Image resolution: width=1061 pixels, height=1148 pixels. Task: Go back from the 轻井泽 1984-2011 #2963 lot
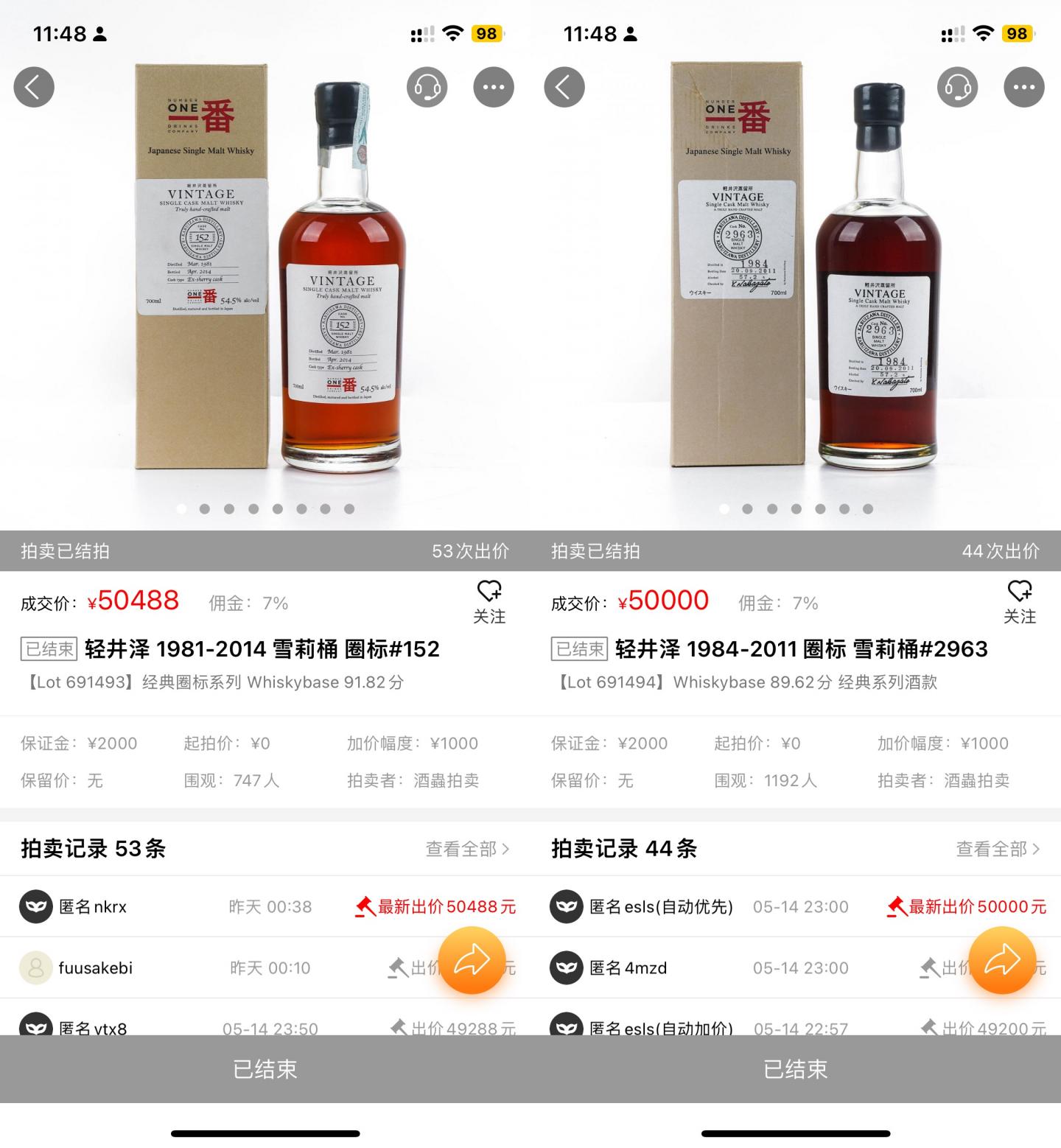564,87
